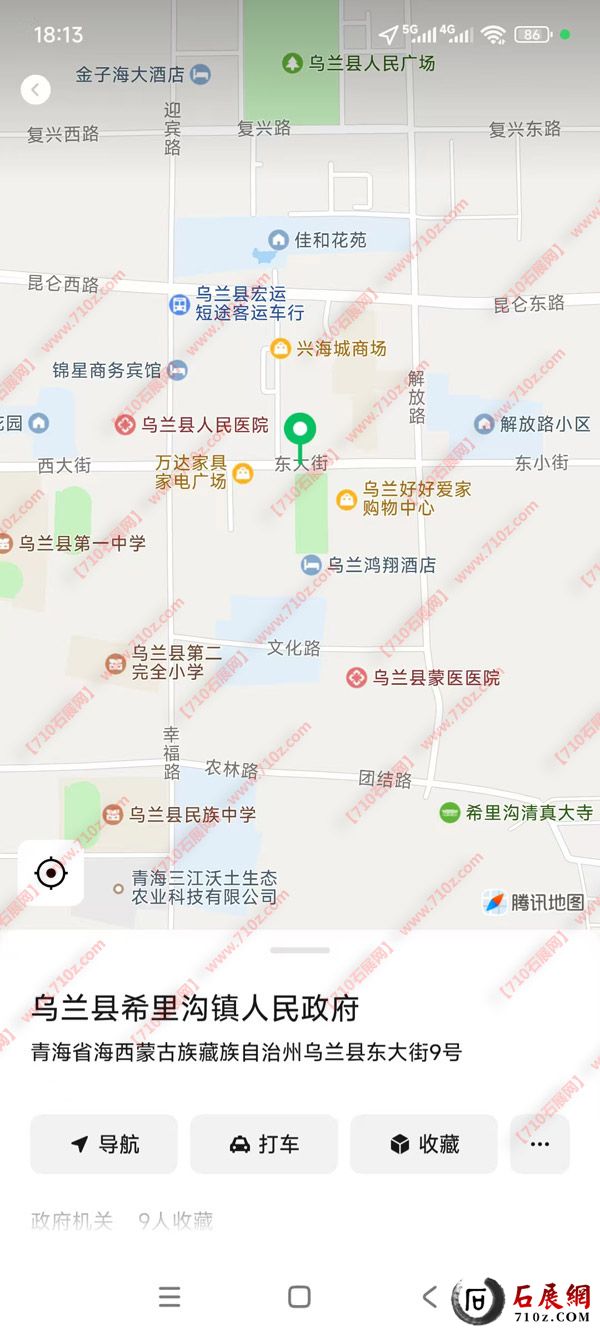Tap the 乌兰县民族中学 school marker
This screenshot has width=600, height=1333.
pyautogui.click(x=113, y=814)
